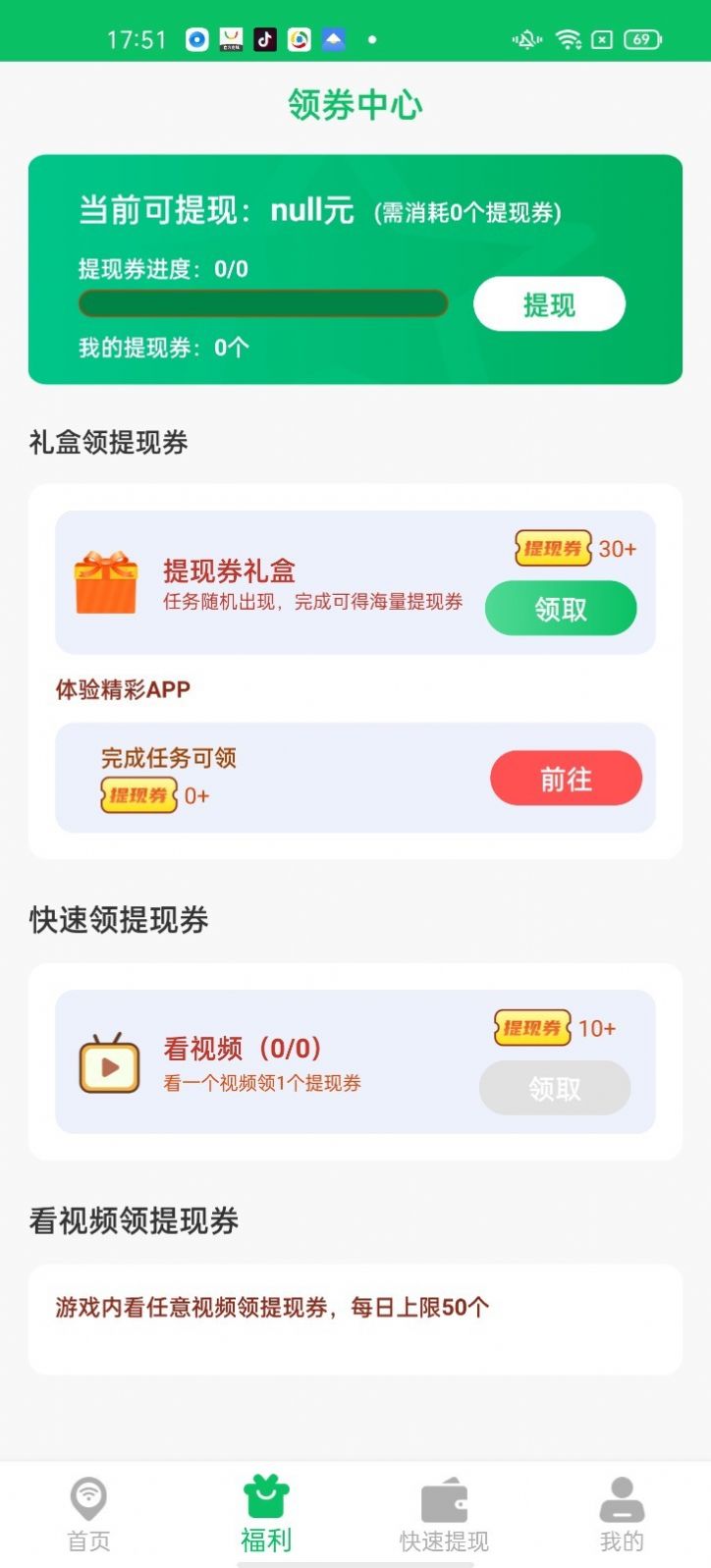Click the grey 领取 button for 看视频
The height and width of the screenshot is (1568, 711).
(554, 1088)
